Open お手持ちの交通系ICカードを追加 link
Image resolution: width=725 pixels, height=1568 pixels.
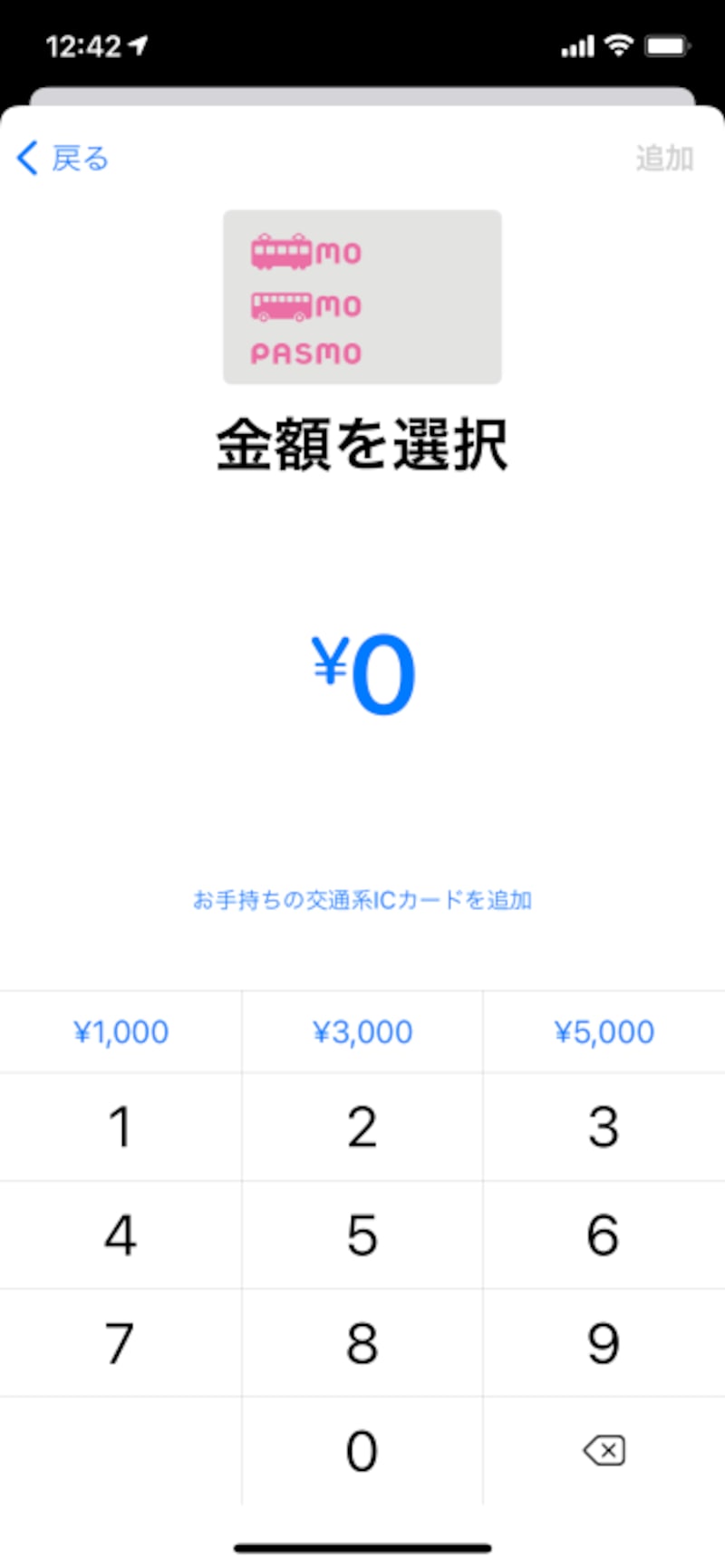coord(362,901)
